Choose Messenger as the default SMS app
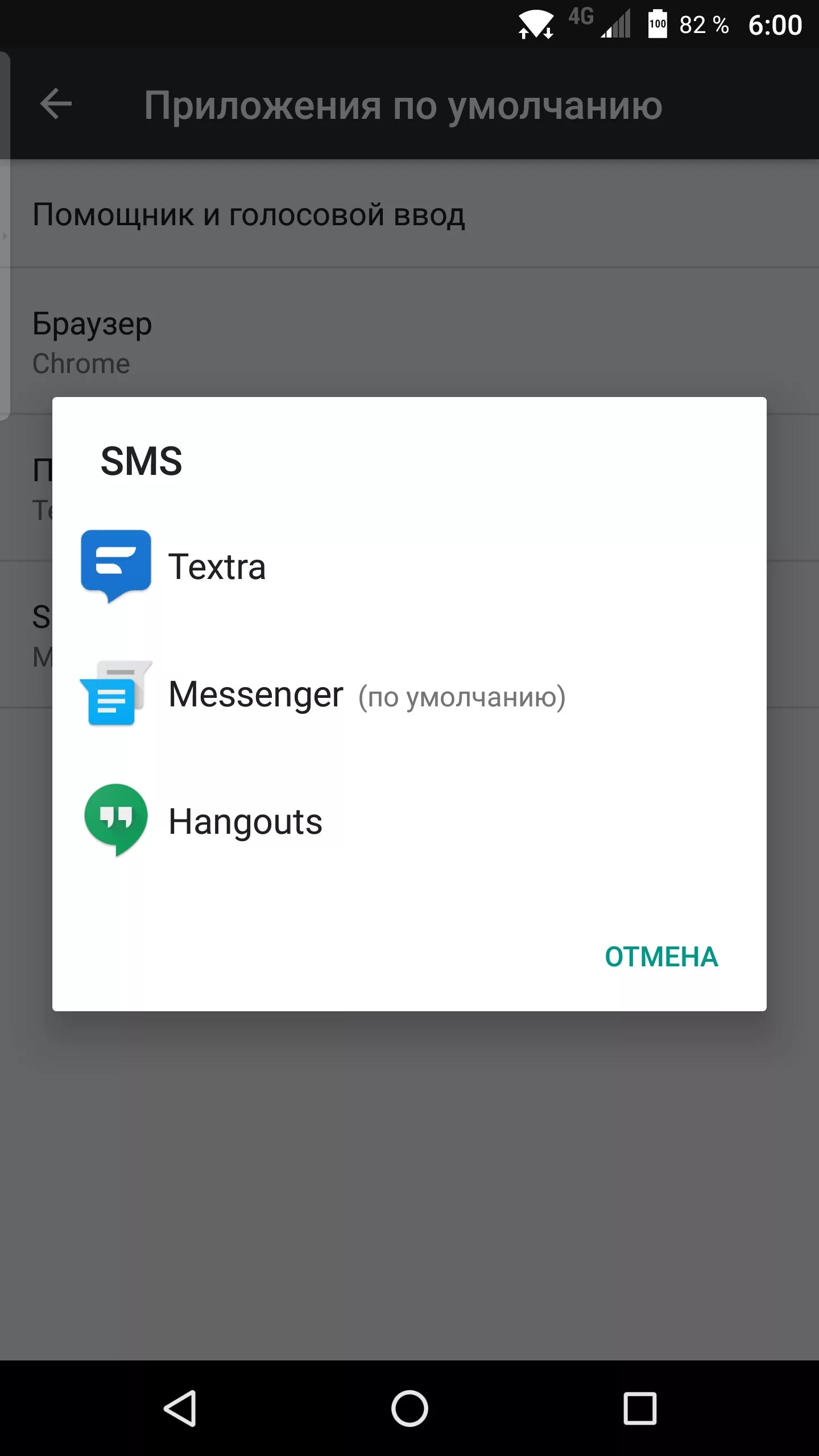The width and height of the screenshot is (819, 1456). click(x=409, y=694)
